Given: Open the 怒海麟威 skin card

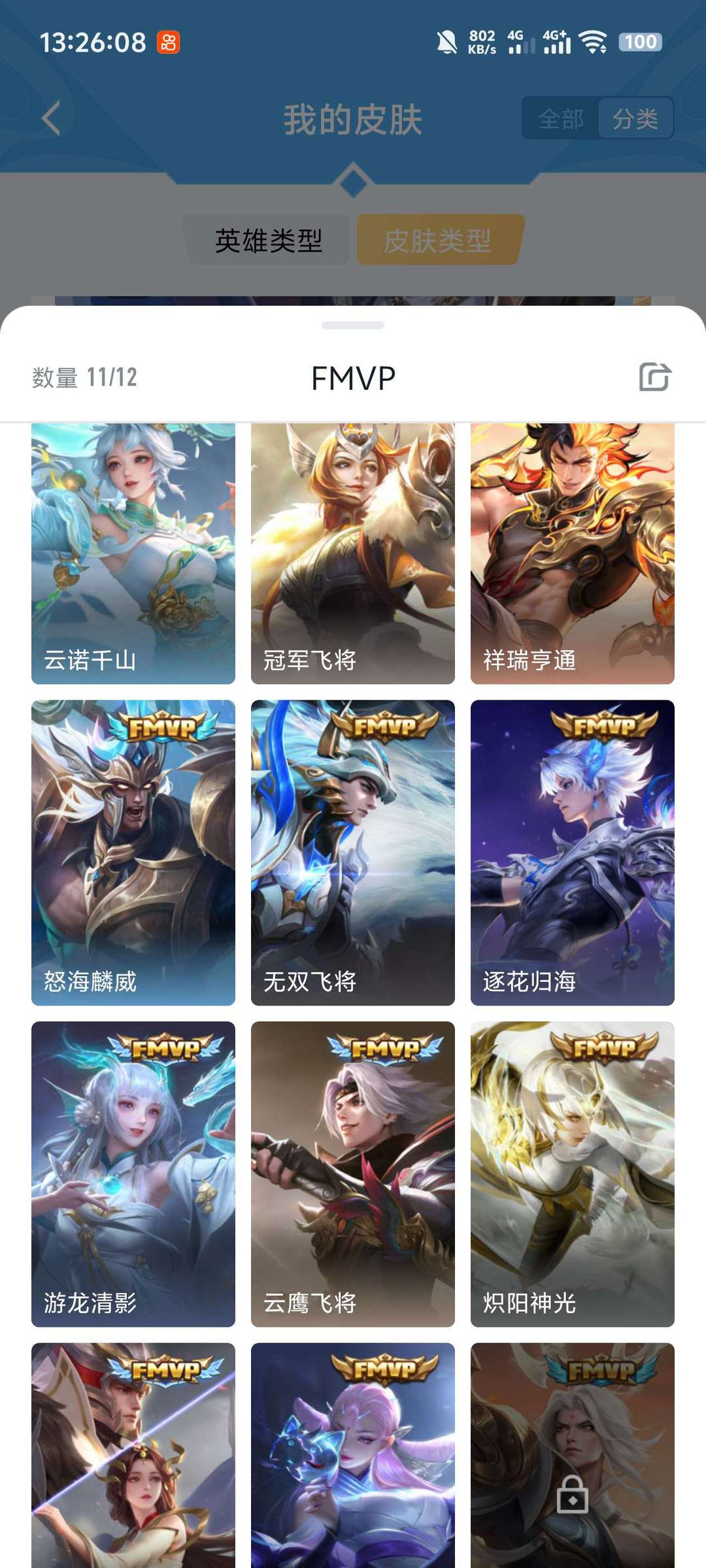Looking at the screenshot, I should point(133,853).
